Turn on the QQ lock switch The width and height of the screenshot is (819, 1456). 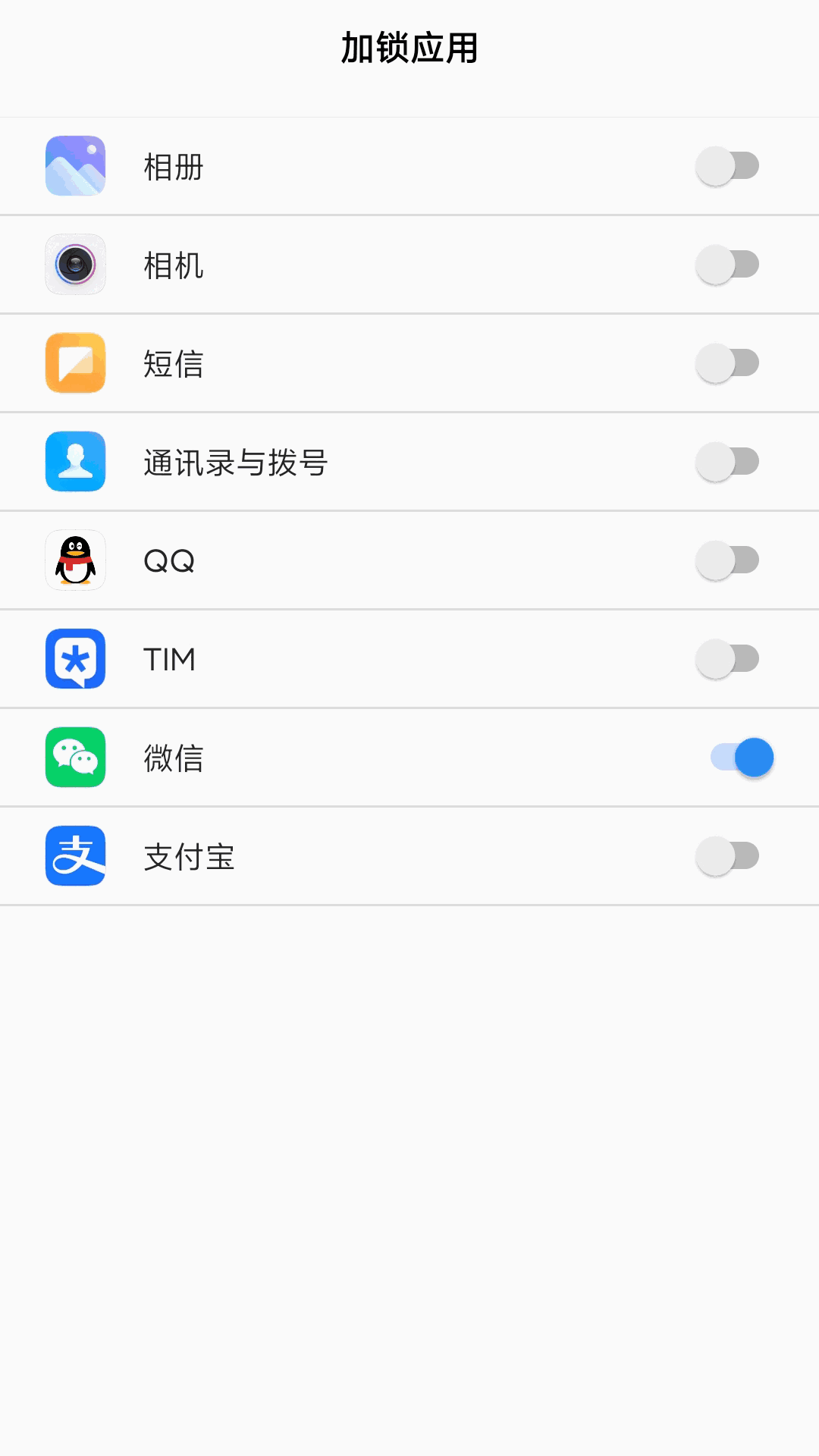(x=728, y=560)
